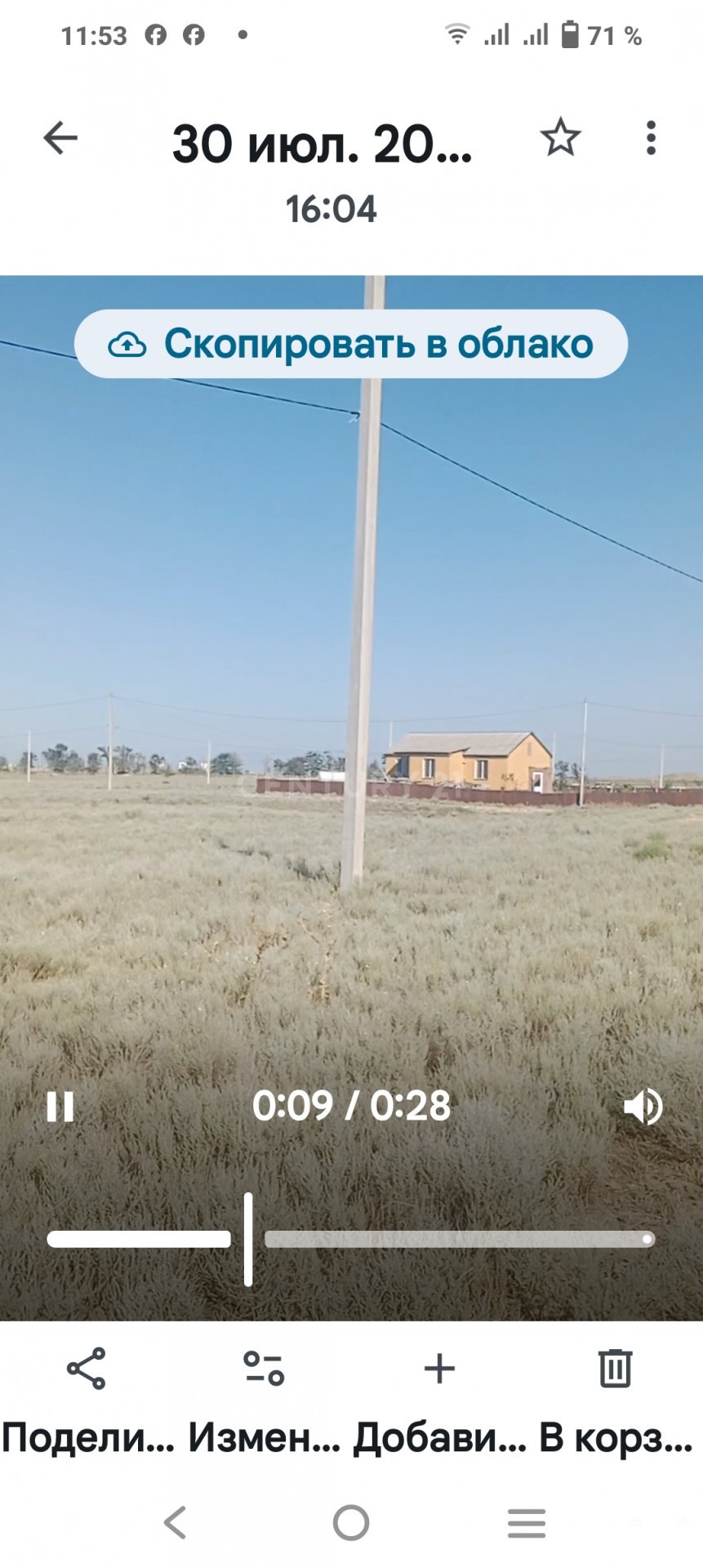Mute the video sound
703x1568 pixels.
643,1107
